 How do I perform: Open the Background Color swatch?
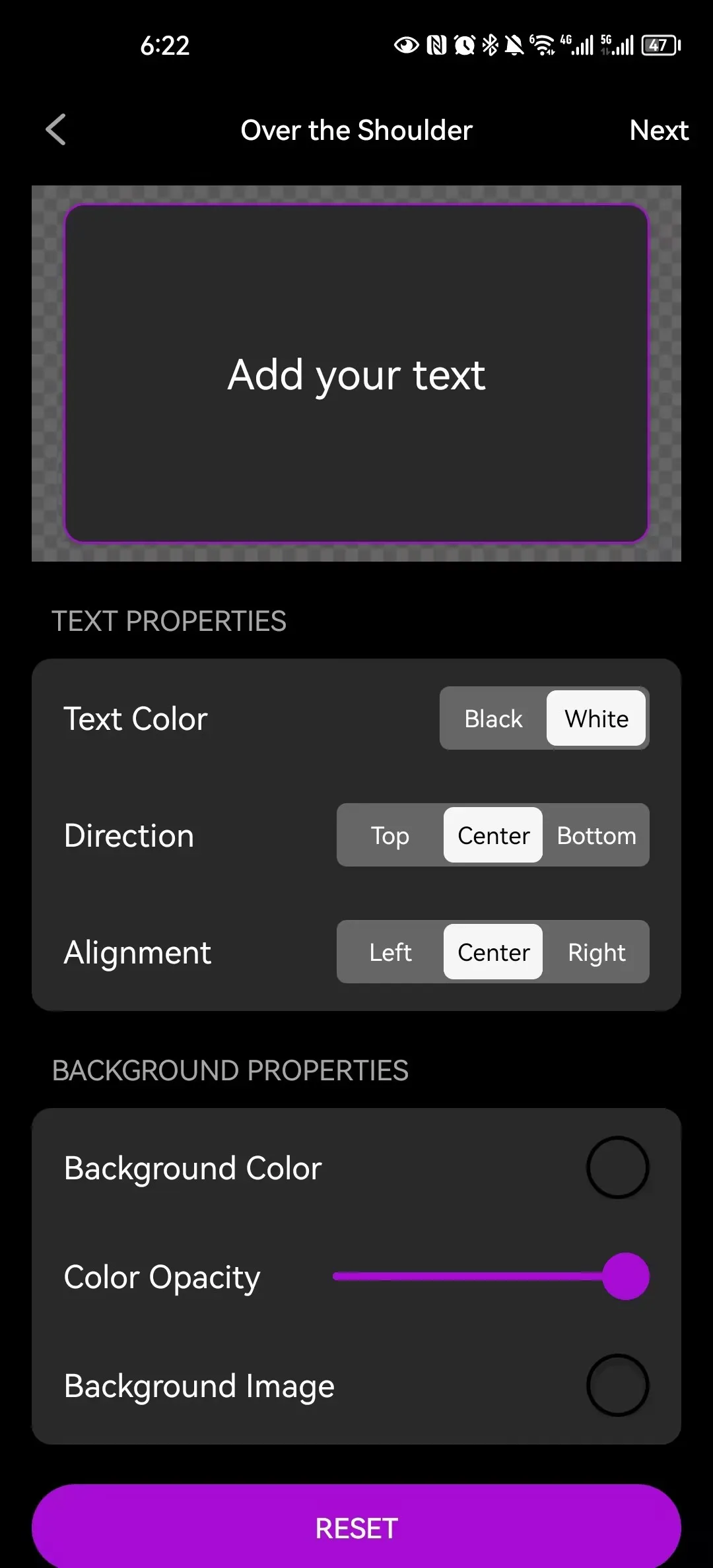[x=618, y=1167]
